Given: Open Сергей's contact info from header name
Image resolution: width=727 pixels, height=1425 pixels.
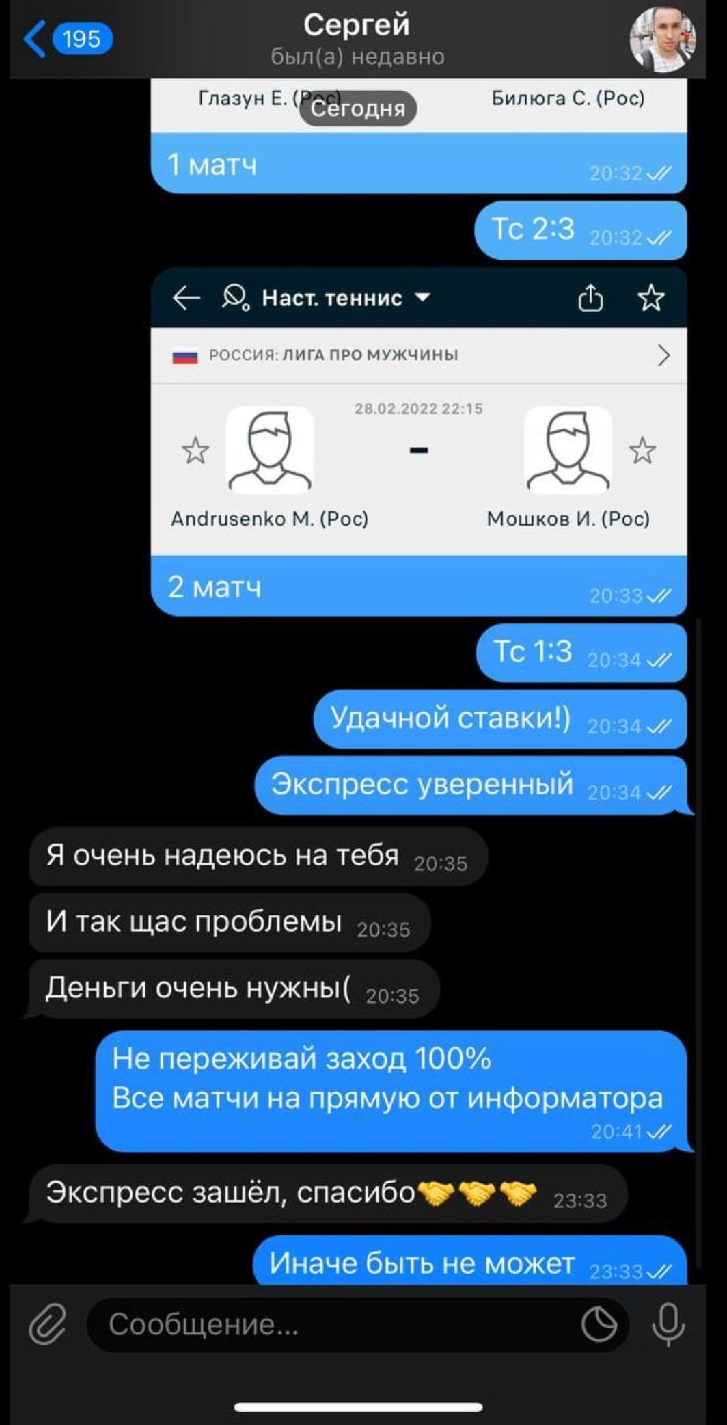Looking at the screenshot, I should click(357, 37).
